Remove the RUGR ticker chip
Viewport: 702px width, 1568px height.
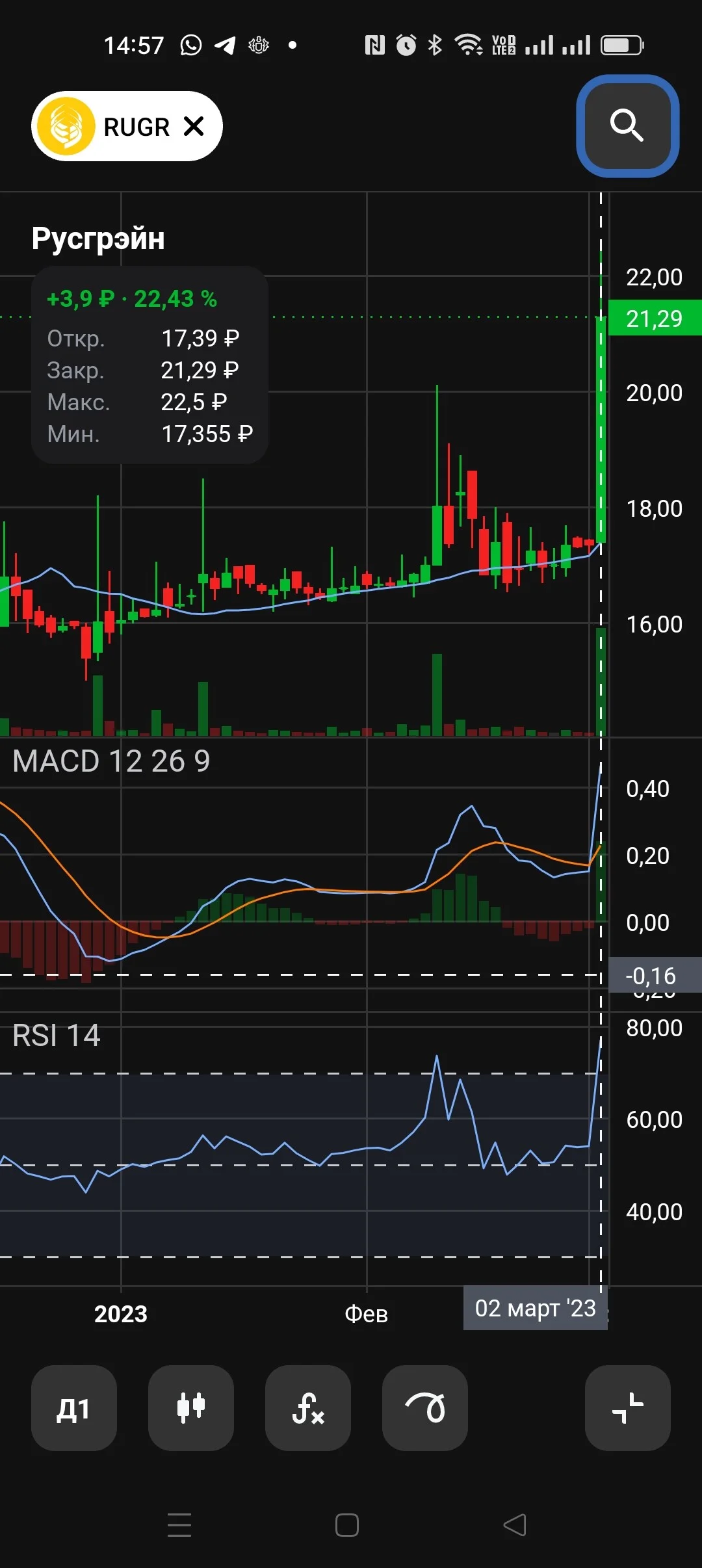(x=194, y=126)
